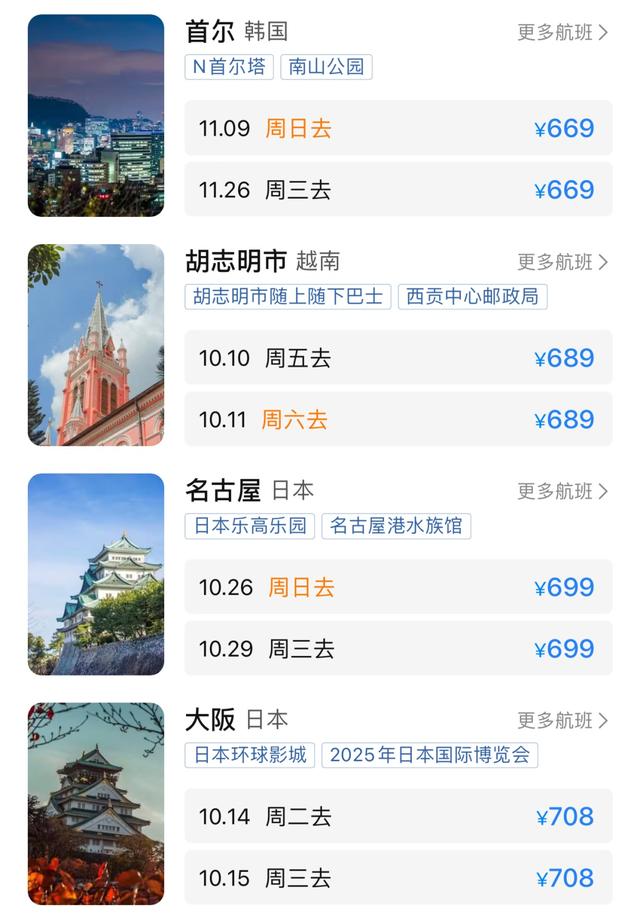Pick the 10.14 周二去 flight to 大阪

398,817
